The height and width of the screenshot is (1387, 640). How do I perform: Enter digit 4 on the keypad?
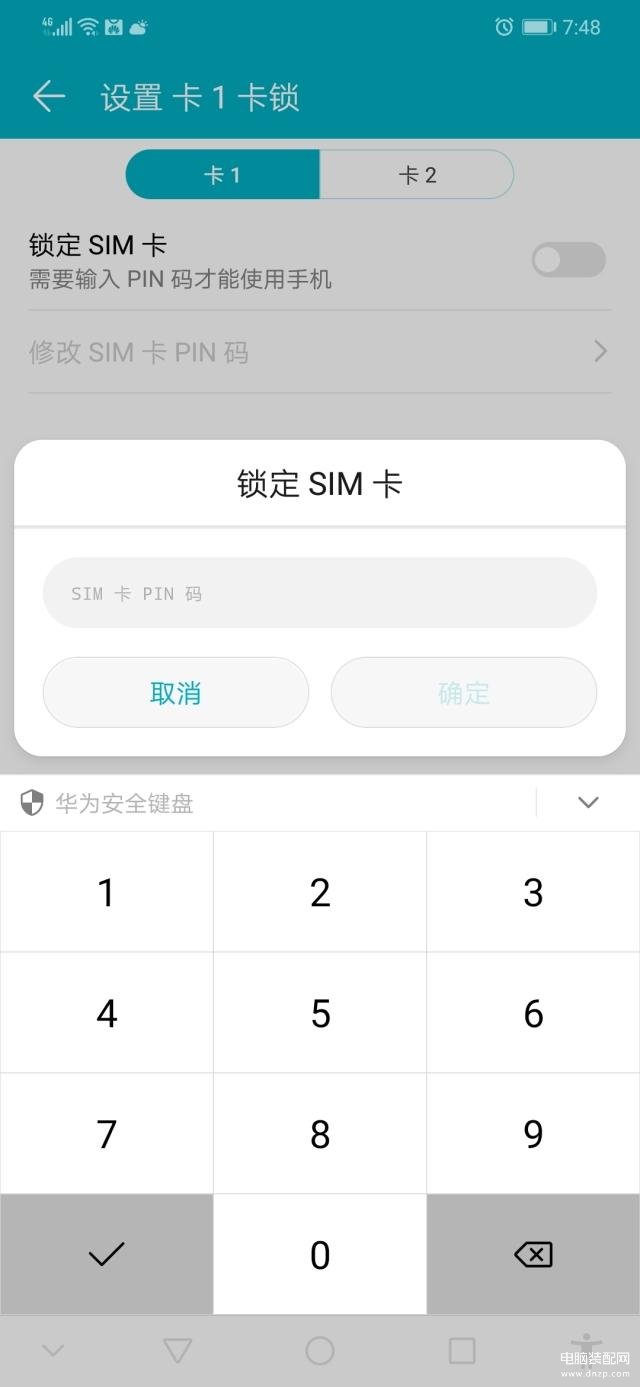[106, 1013]
